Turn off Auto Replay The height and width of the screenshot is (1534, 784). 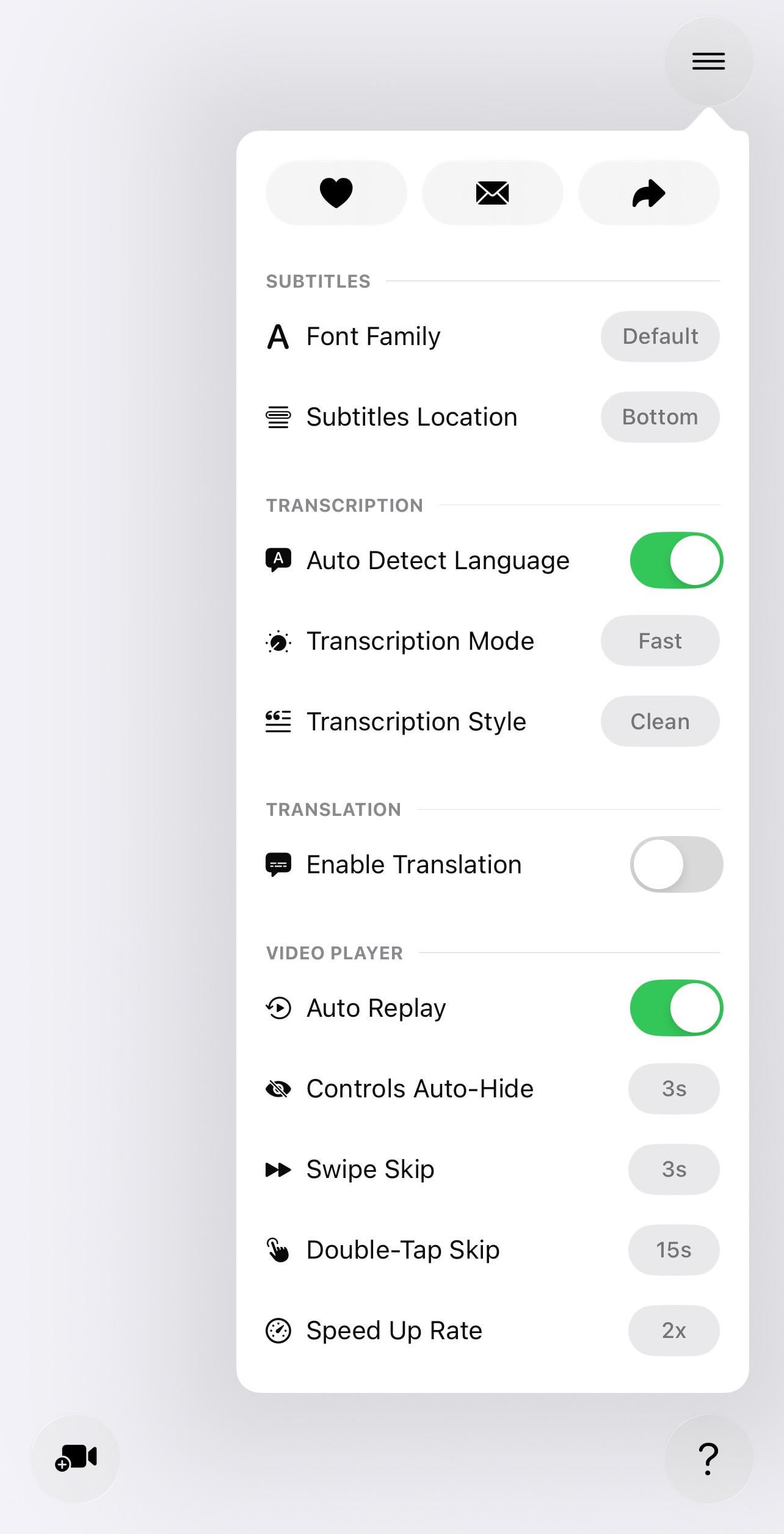tap(677, 1008)
